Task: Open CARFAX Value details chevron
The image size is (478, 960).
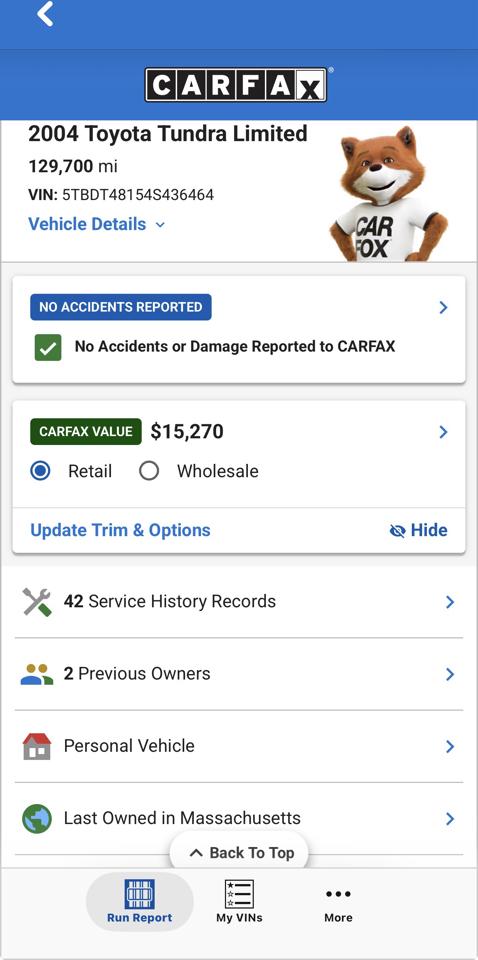Action: [444, 432]
